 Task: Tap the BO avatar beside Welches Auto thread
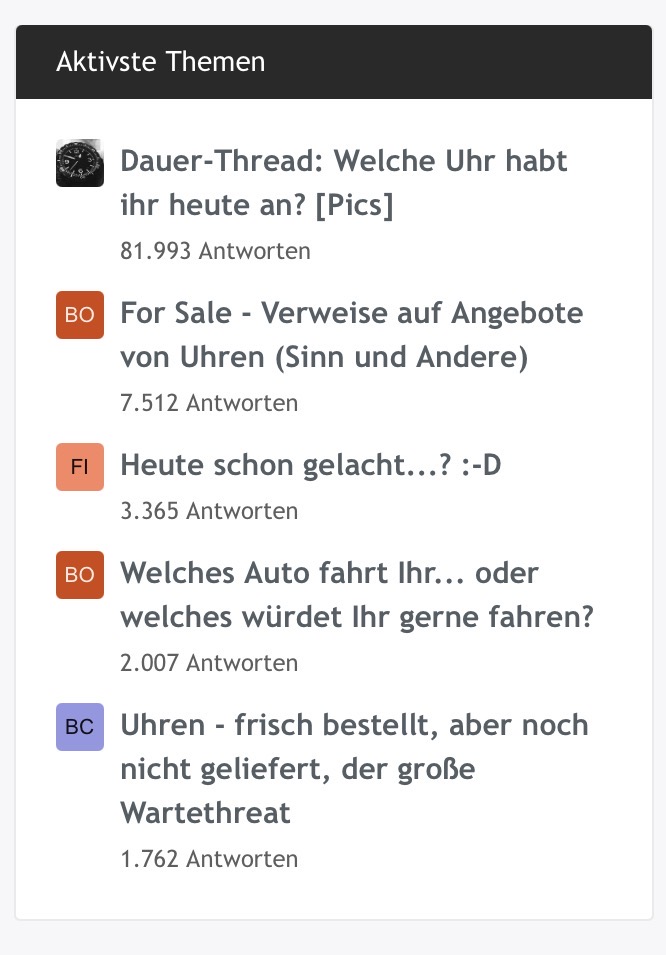[80, 575]
